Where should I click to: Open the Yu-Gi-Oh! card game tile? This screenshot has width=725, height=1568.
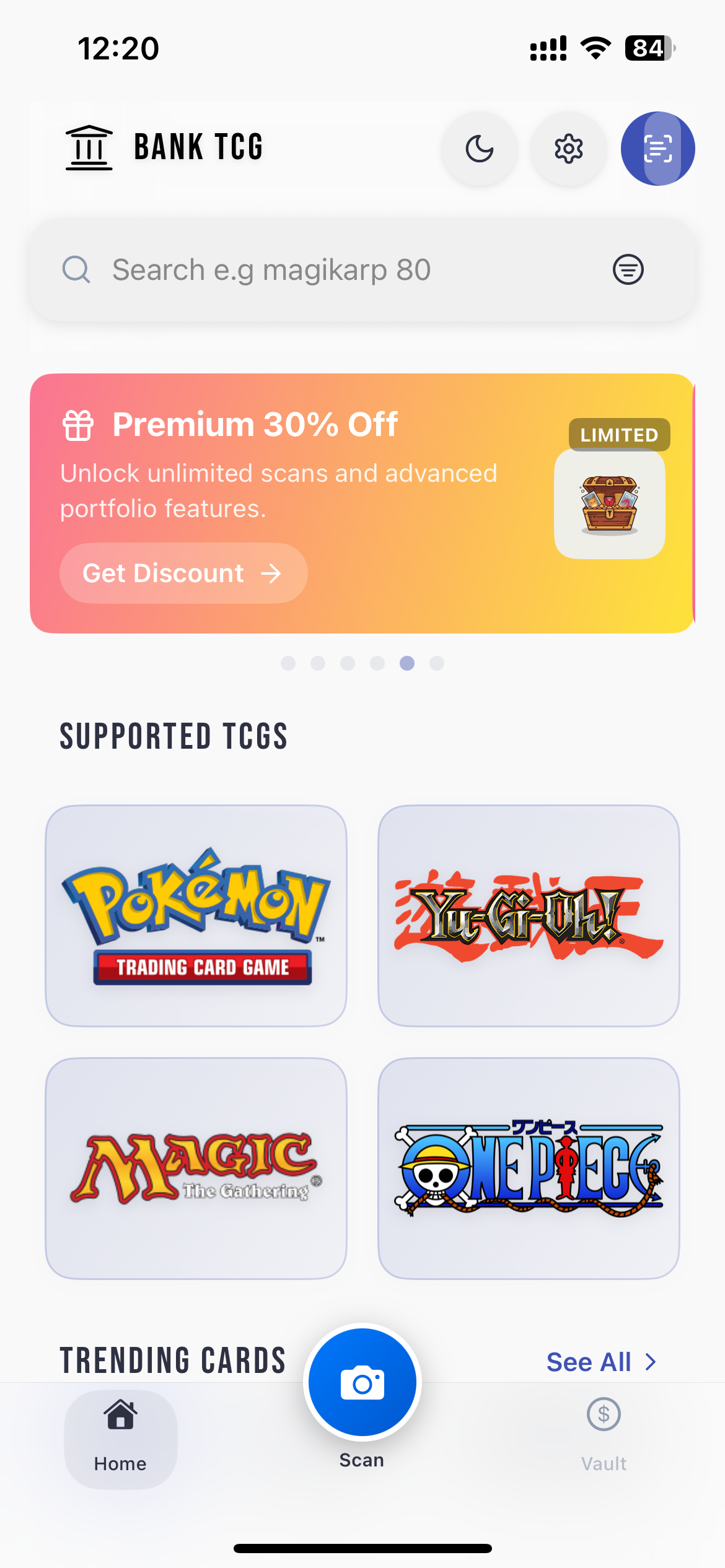coord(529,915)
